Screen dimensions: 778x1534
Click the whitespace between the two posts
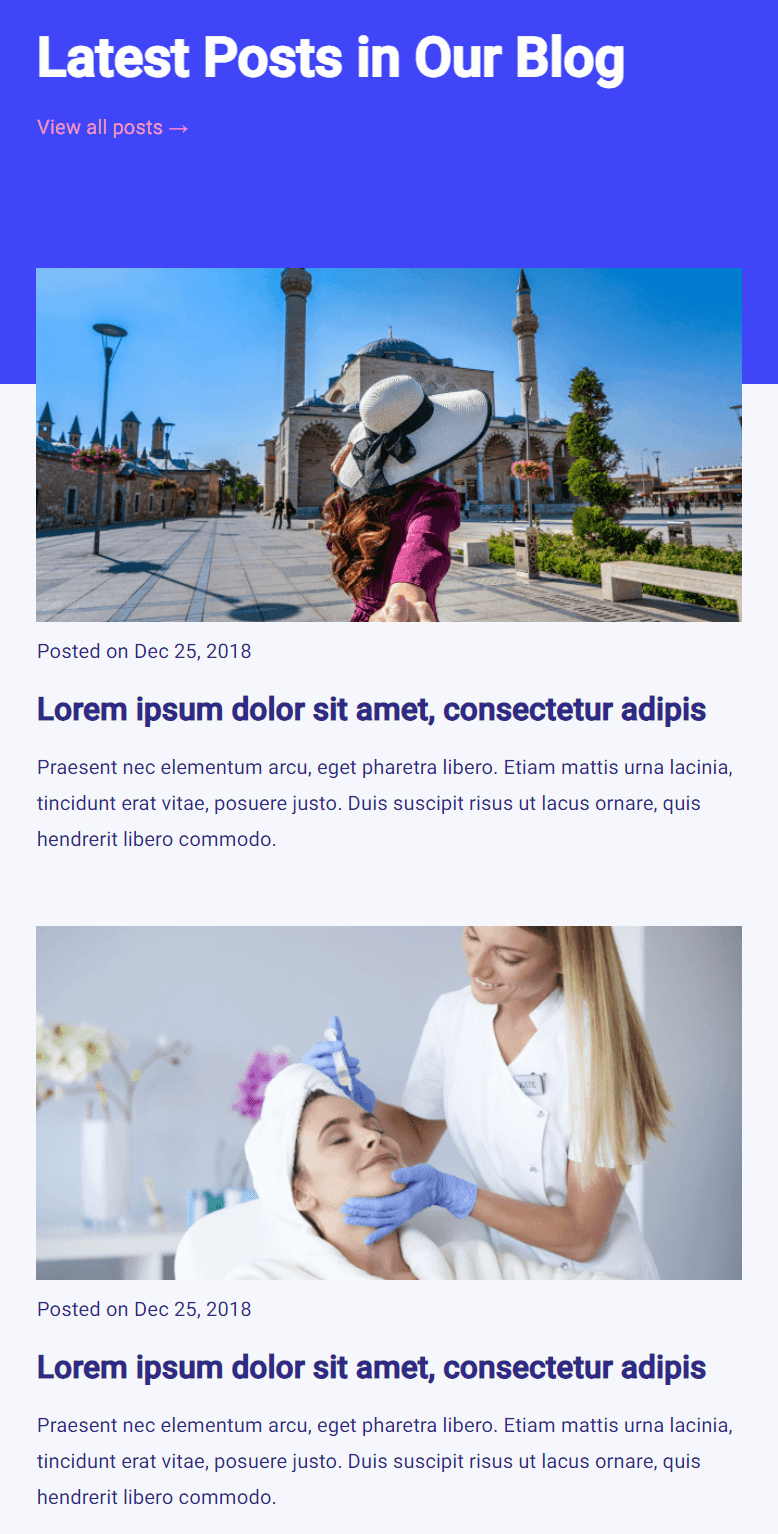[389, 885]
